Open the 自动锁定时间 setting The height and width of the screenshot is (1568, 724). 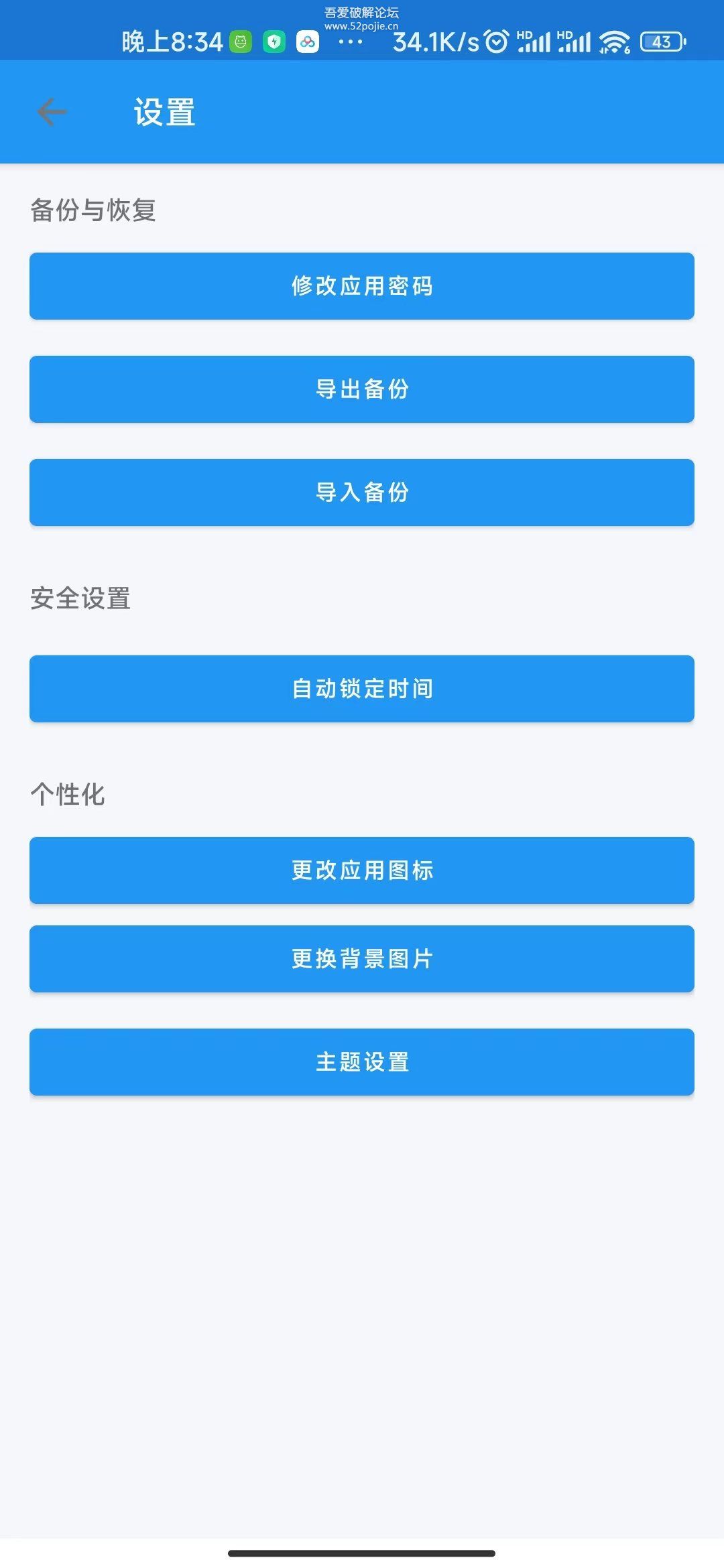[x=362, y=689]
